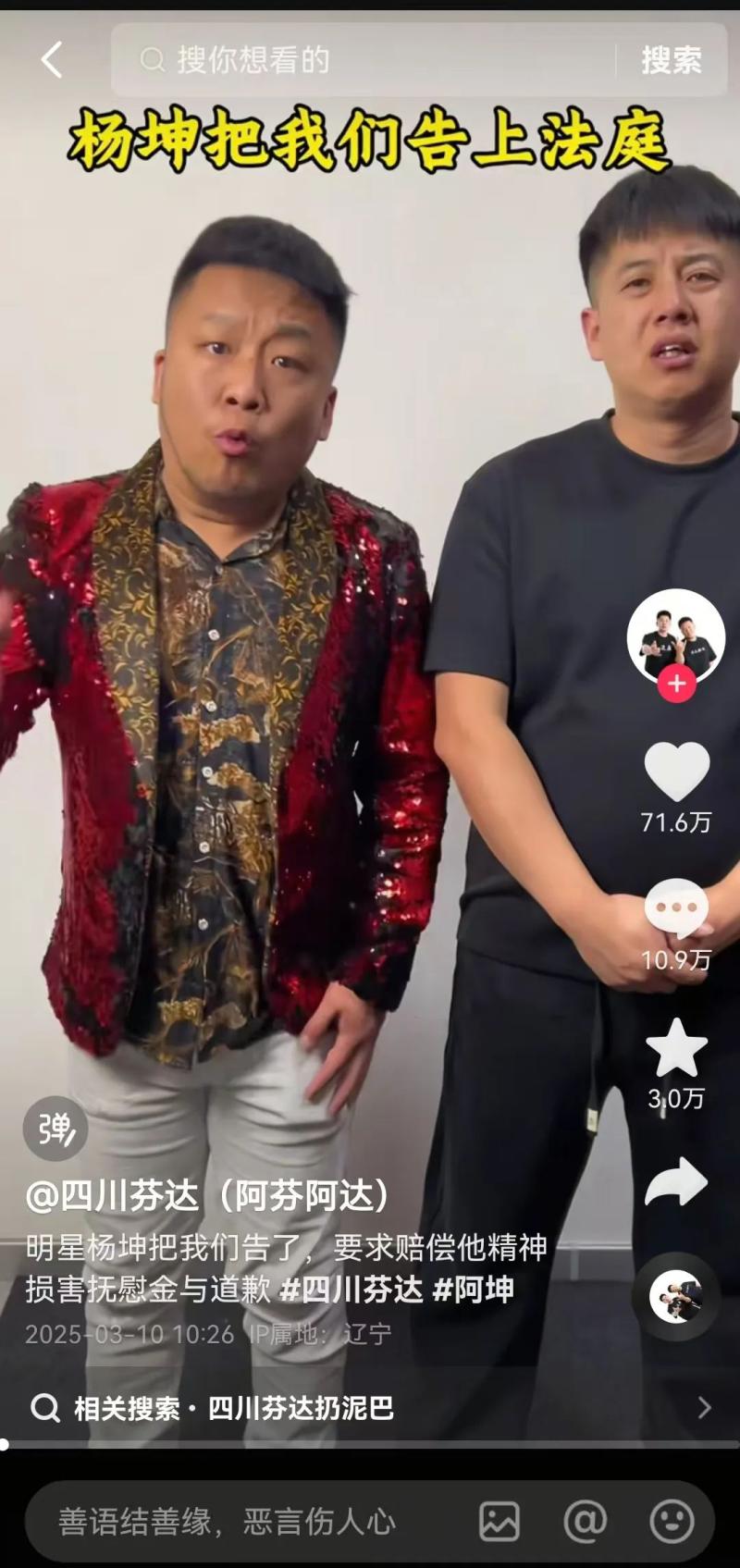Open the #阿坤 hashtag

coord(474,1290)
